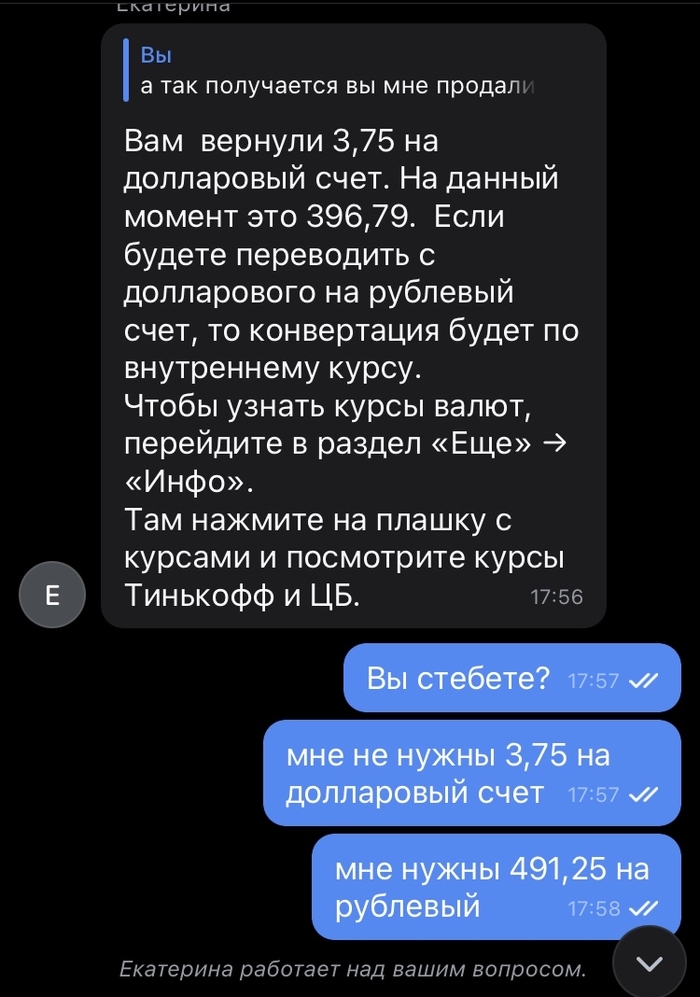Jump to latest message with down chevron
The image size is (700, 997).
649,962
